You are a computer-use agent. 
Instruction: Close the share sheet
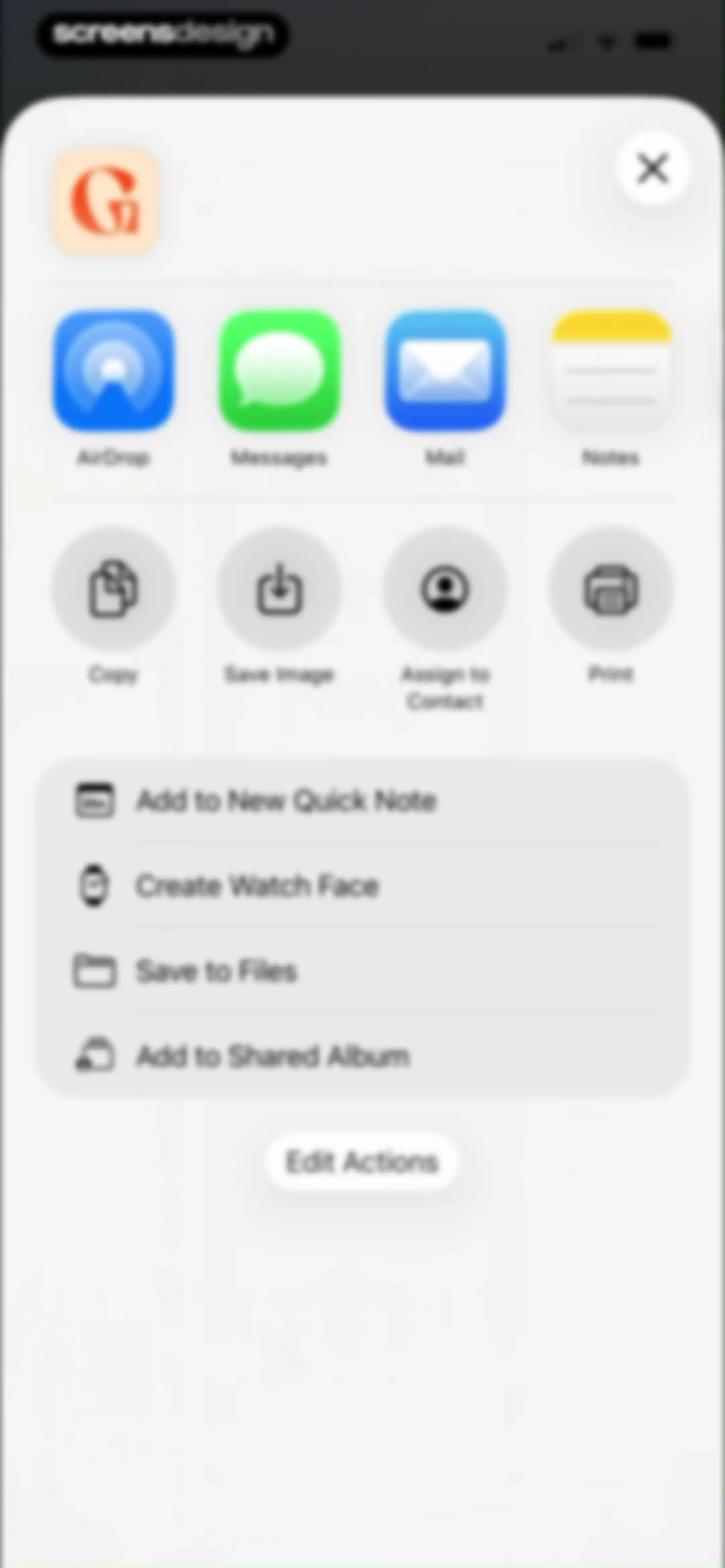coord(652,168)
